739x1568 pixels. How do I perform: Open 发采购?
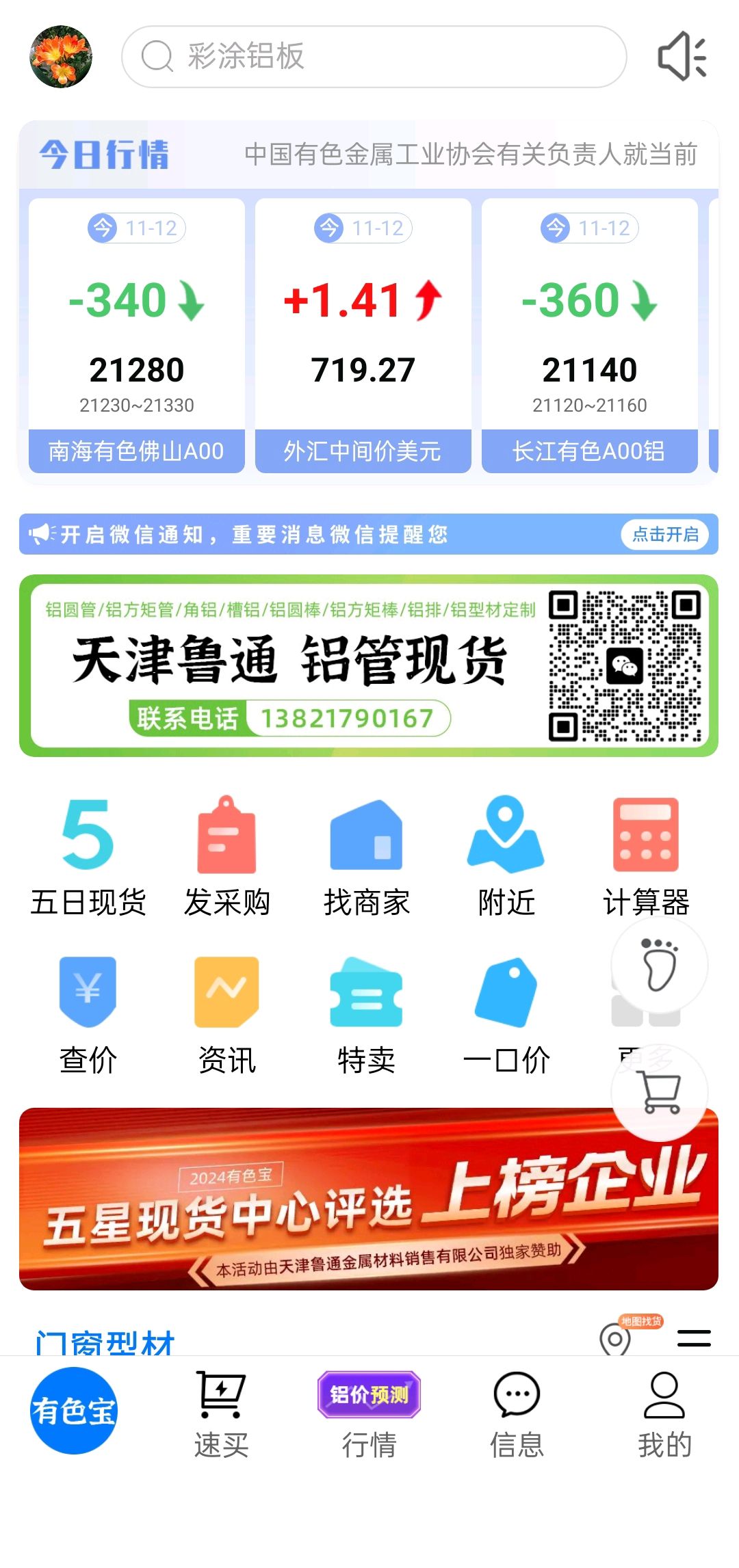click(x=227, y=857)
